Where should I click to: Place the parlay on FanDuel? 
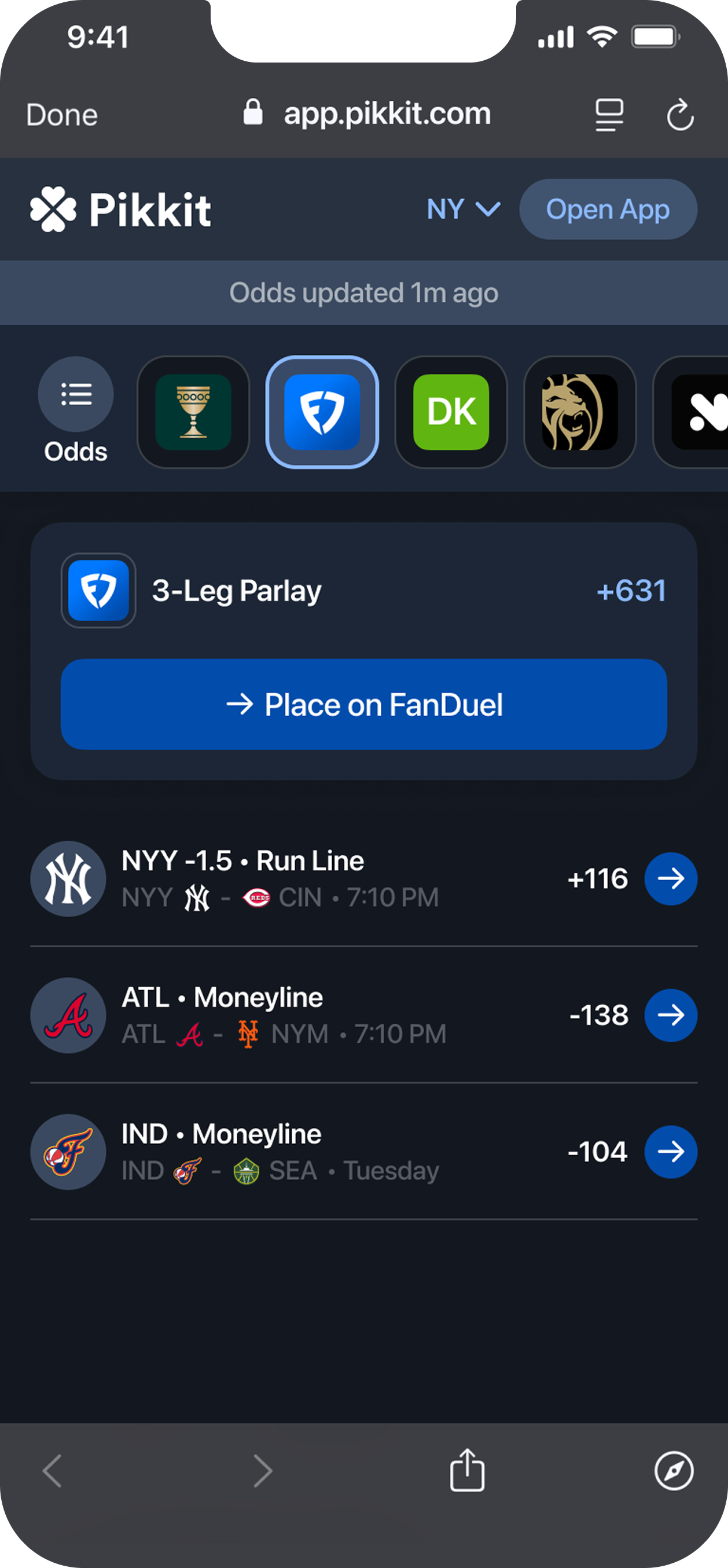363,704
